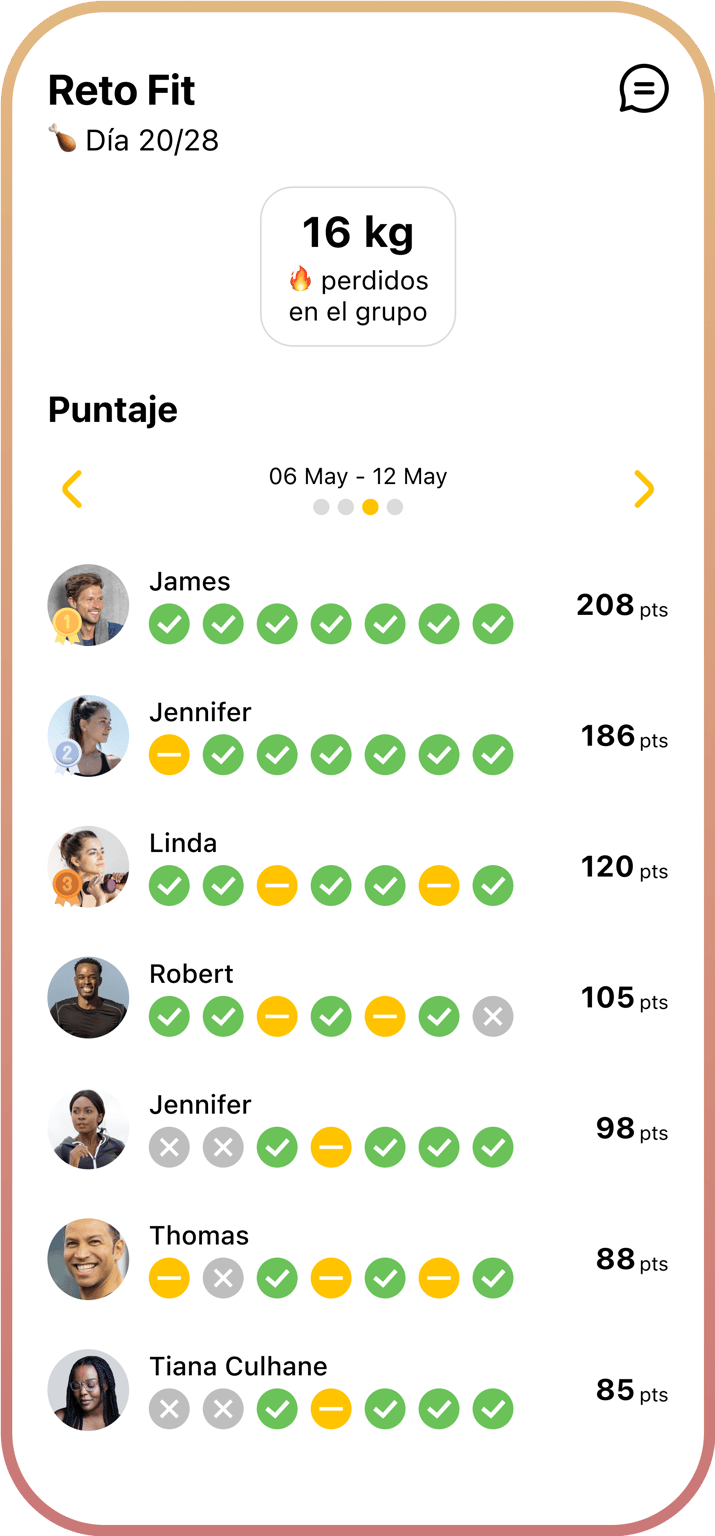The width and height of the screenshot is (715, 1536).
Task: Open Tiana Culhane's row
Action: point(357,1391)
